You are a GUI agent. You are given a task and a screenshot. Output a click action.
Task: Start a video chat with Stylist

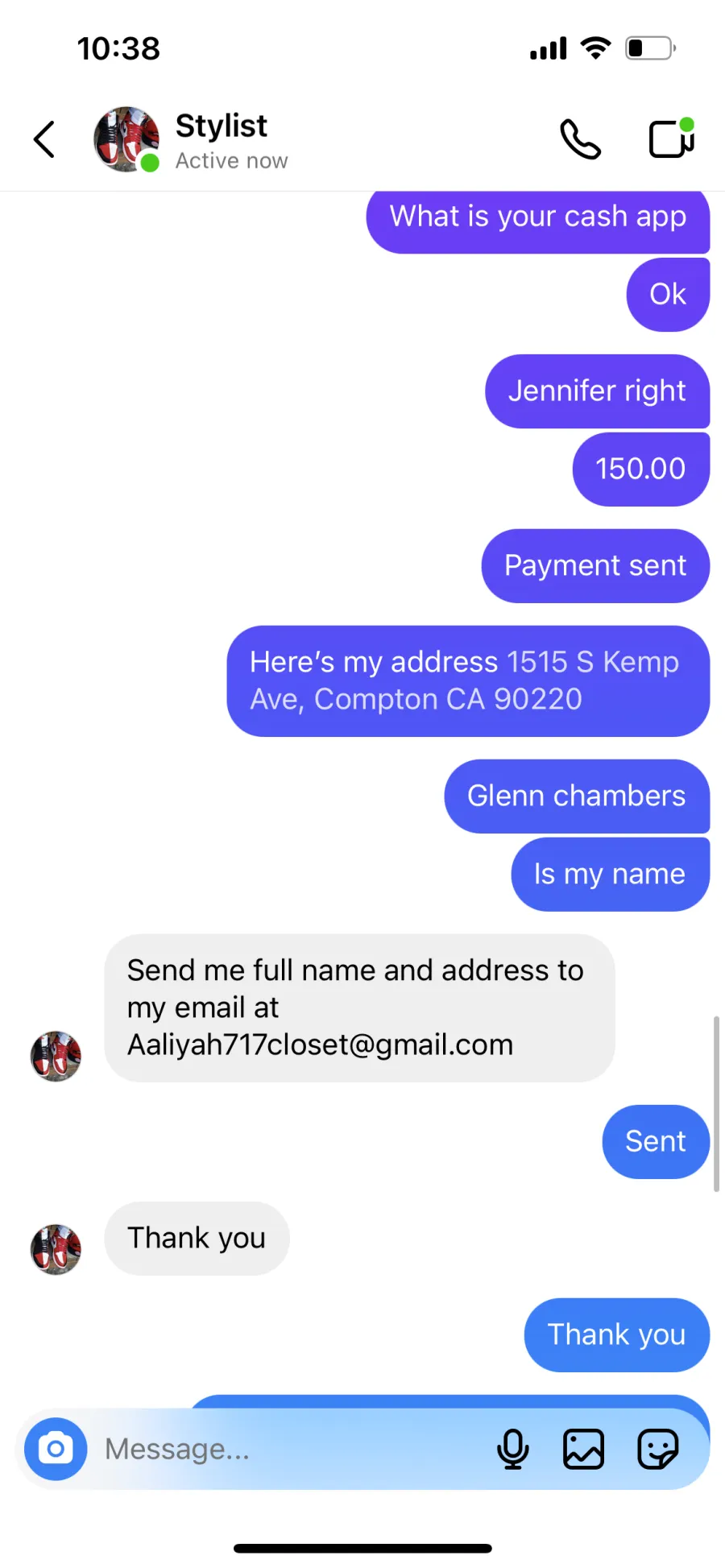pos(672,139)
